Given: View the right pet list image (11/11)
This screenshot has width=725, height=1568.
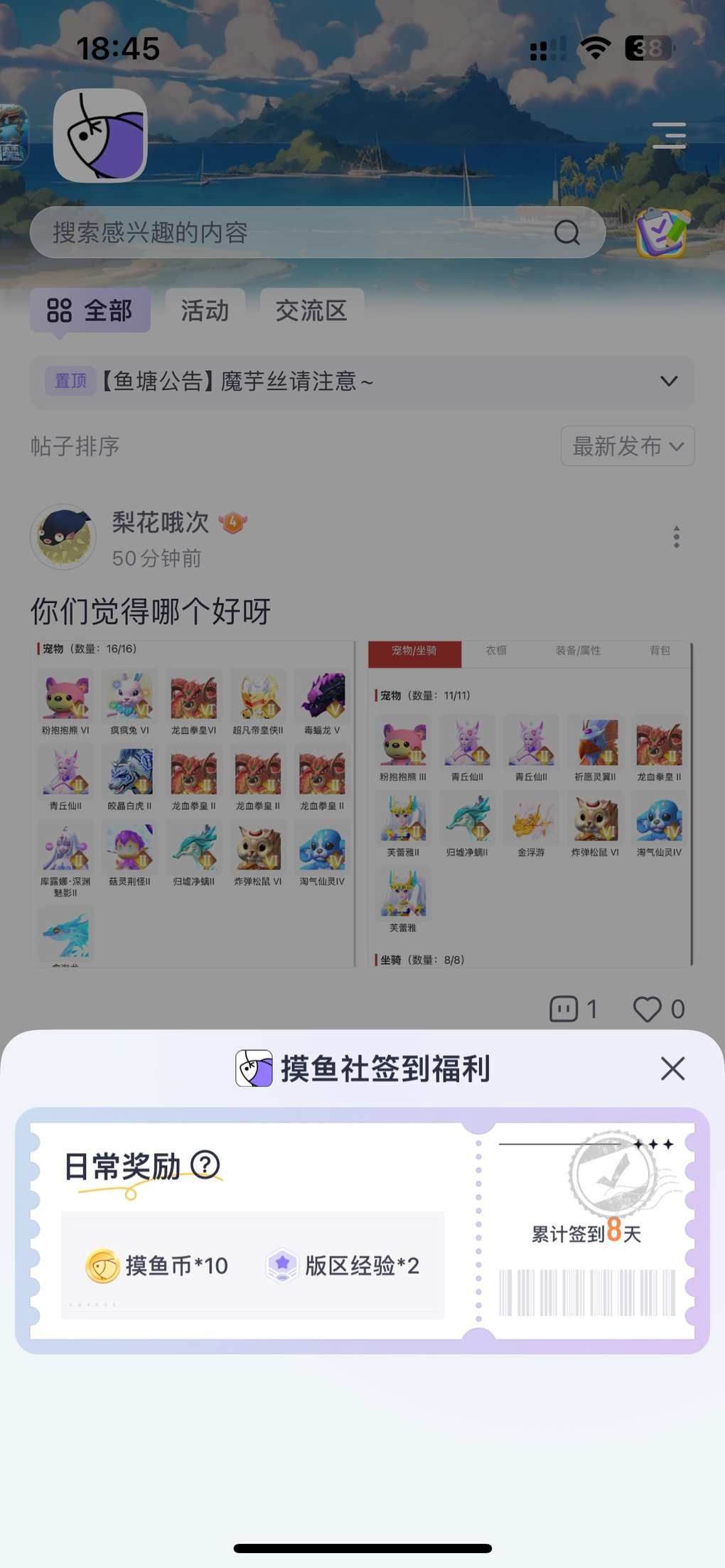Looking at the screenshot, I should (x=530, y=804).
